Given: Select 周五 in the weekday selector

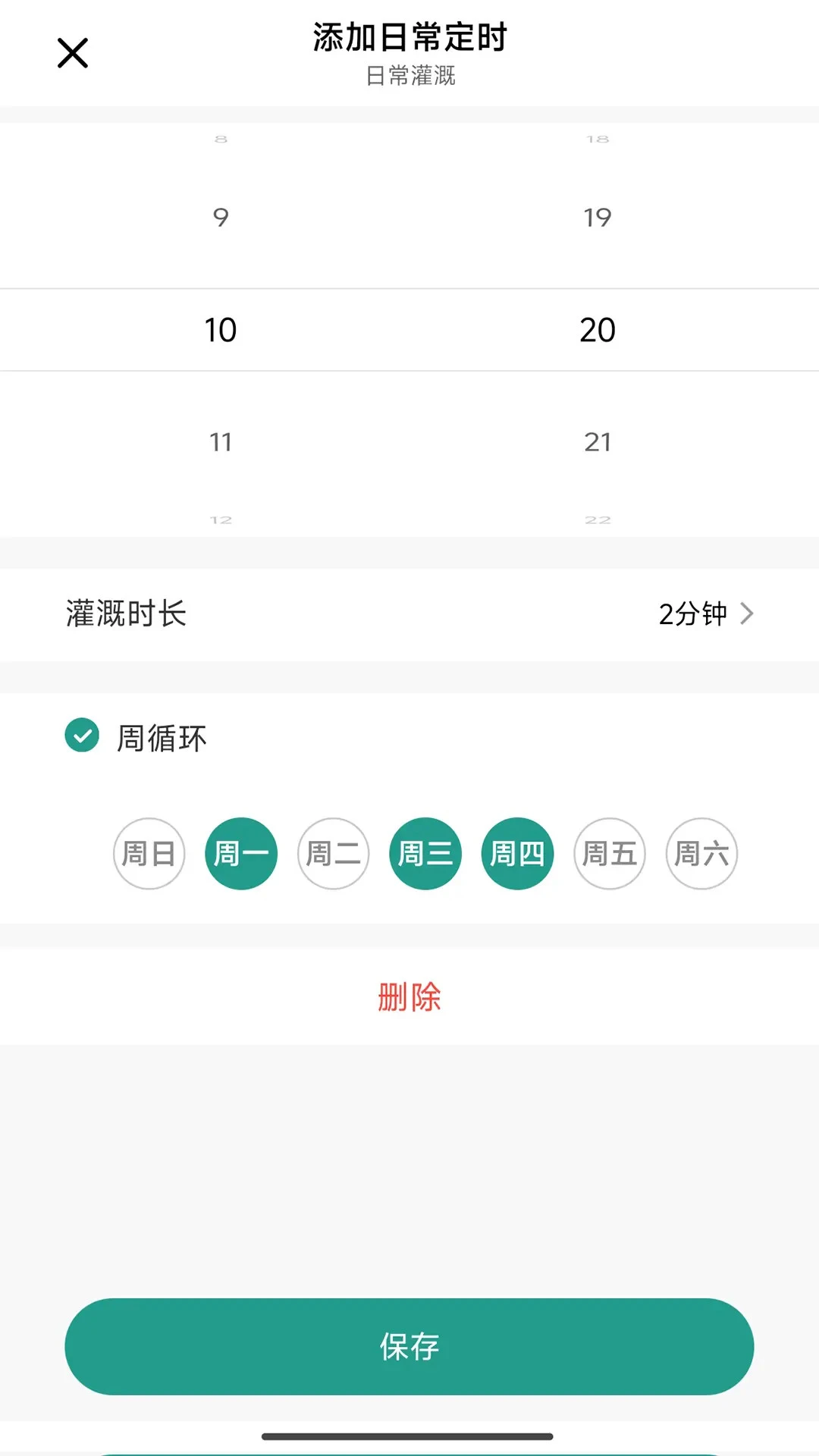Looking at the screenshot, I should tap(610, 853).
